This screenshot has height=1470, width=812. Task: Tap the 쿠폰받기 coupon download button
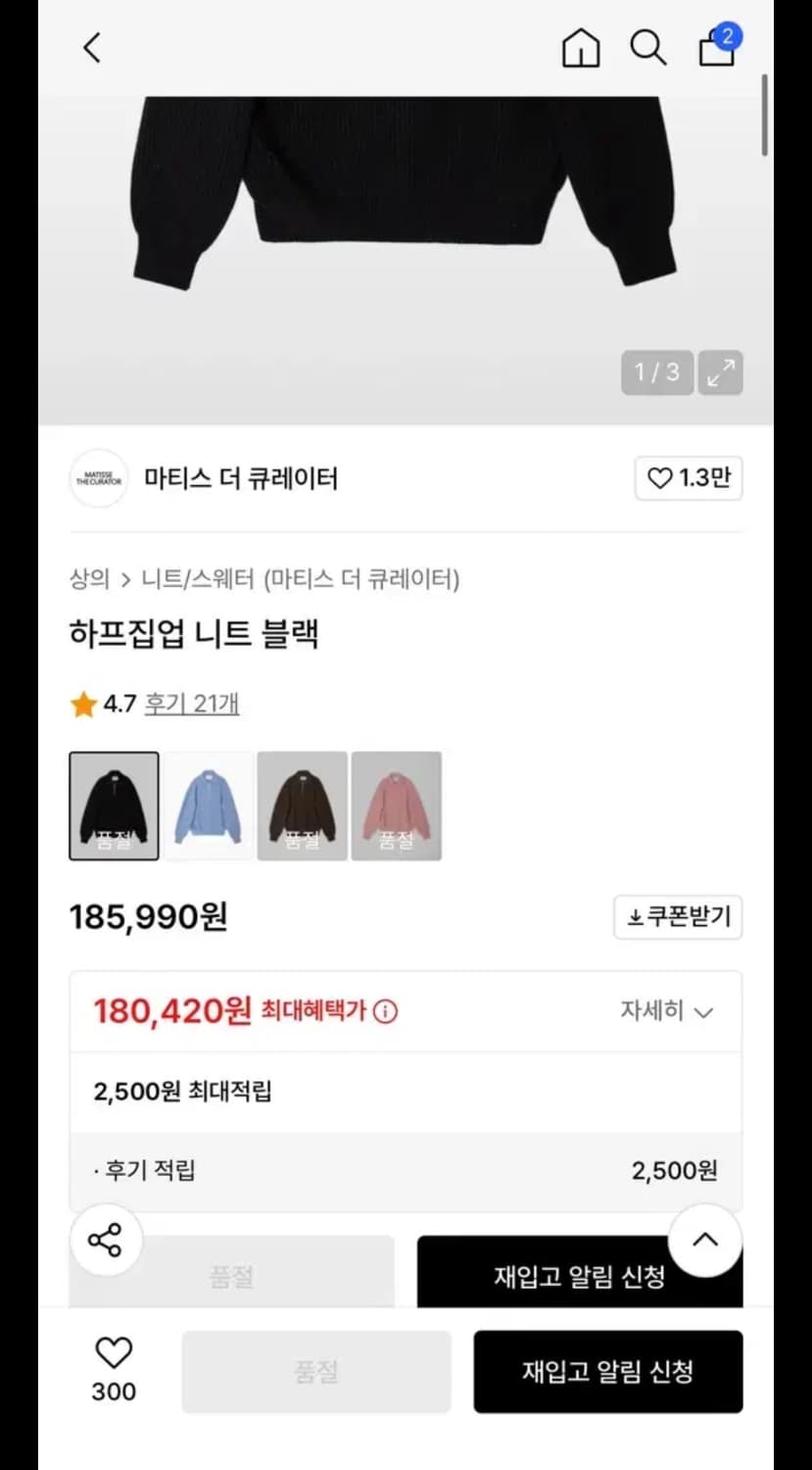point(678,917)
